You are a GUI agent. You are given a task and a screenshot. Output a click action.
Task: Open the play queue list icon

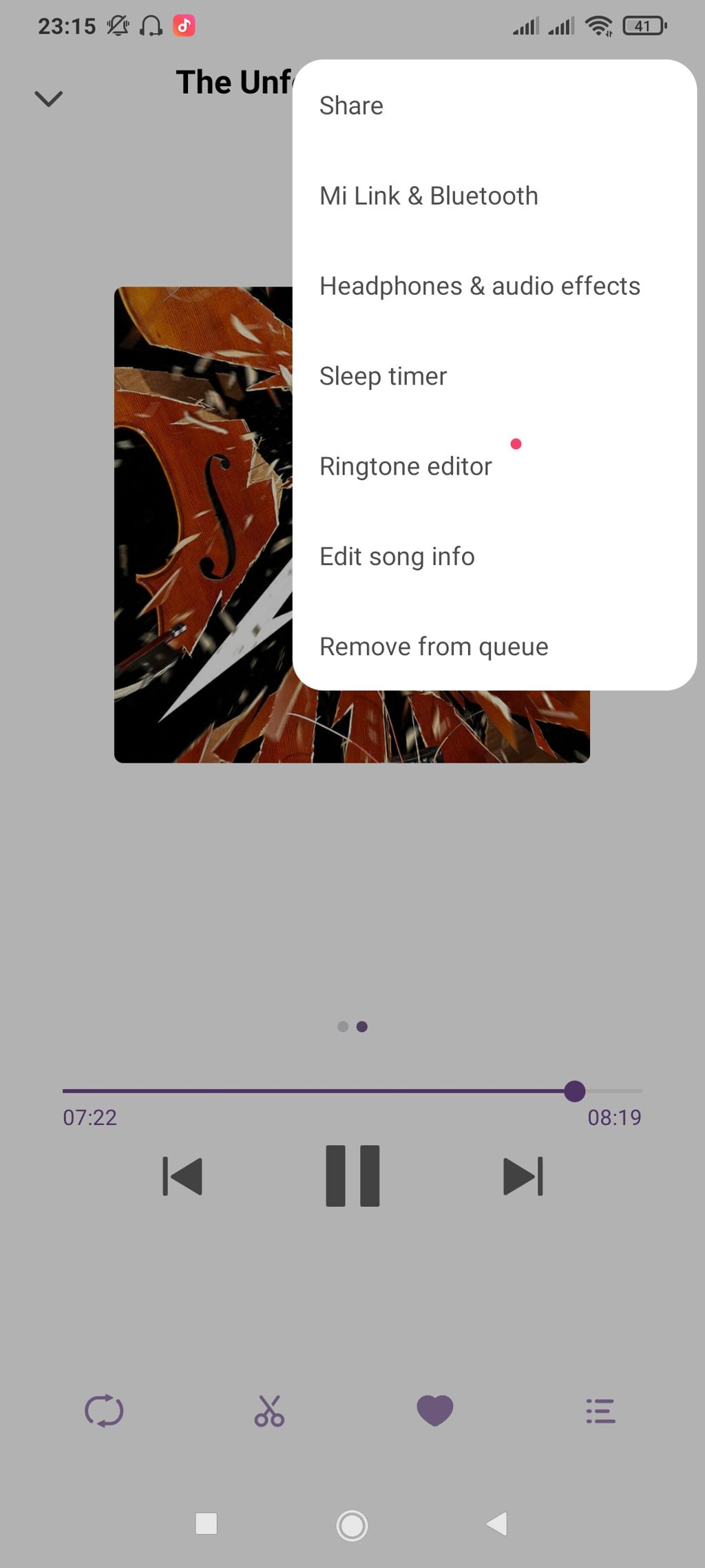click(x=600, y=1411)
